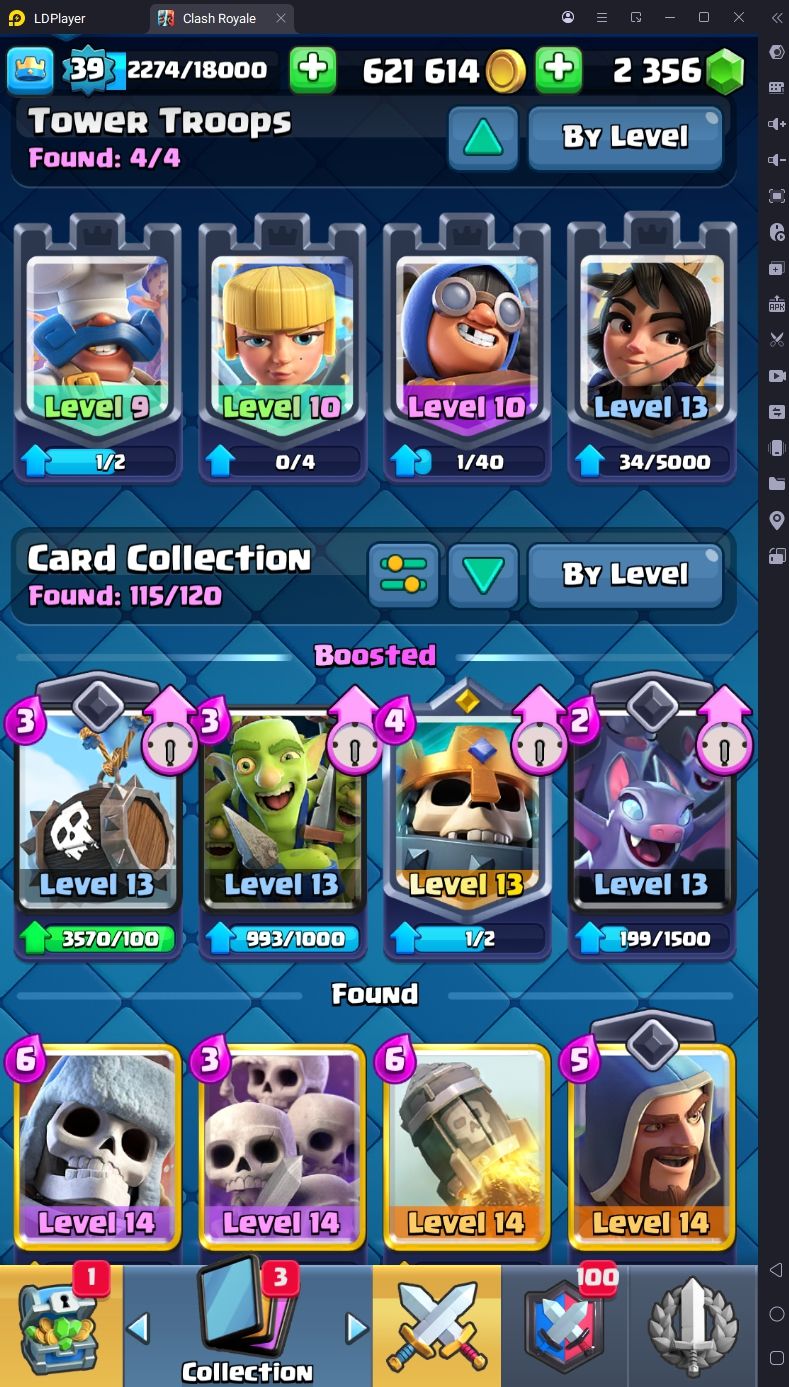The width and height of the screenshot is (789, 1387).
Task: Switch to the Battle crossed swords tab
Action: pyautogui.click(x=436, y=1325)
